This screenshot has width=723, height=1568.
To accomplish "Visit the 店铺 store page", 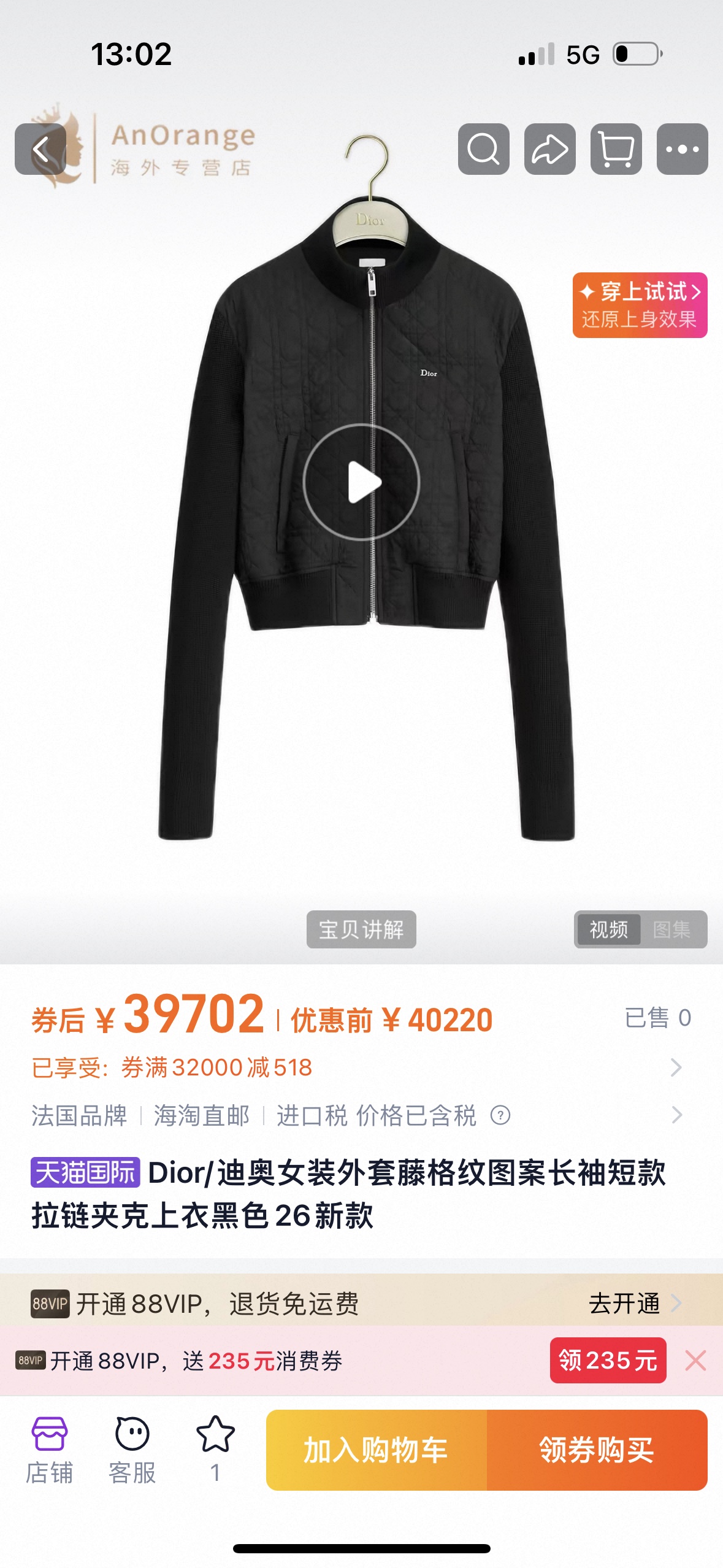I will point(50,1450).
